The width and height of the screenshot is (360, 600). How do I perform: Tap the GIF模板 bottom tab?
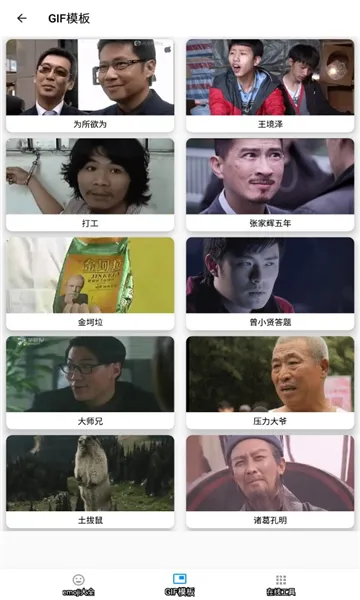click(179, 585)
